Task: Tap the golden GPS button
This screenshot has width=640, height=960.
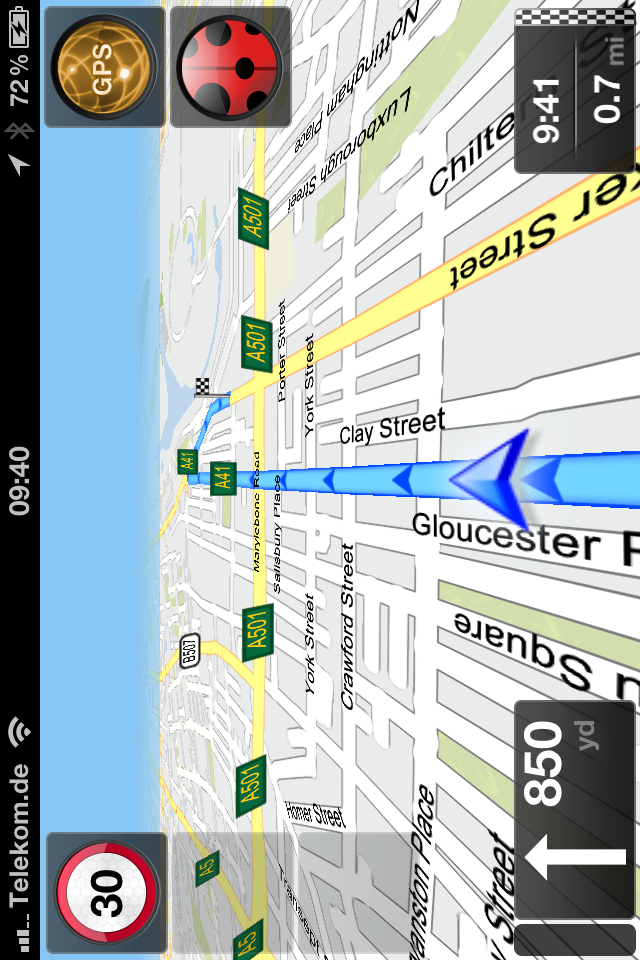Action: pyautogui.click(x=104, y=68)
